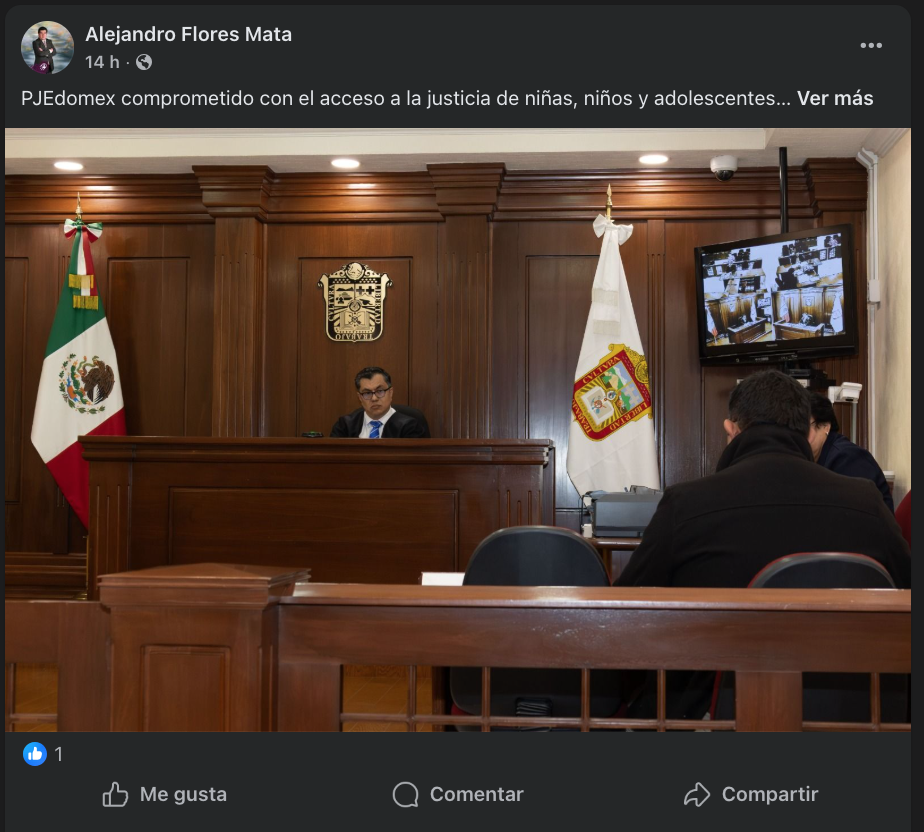Like the post with Me gusta
The height and width of the screenshot is (832, 924).
pos(165,794)
